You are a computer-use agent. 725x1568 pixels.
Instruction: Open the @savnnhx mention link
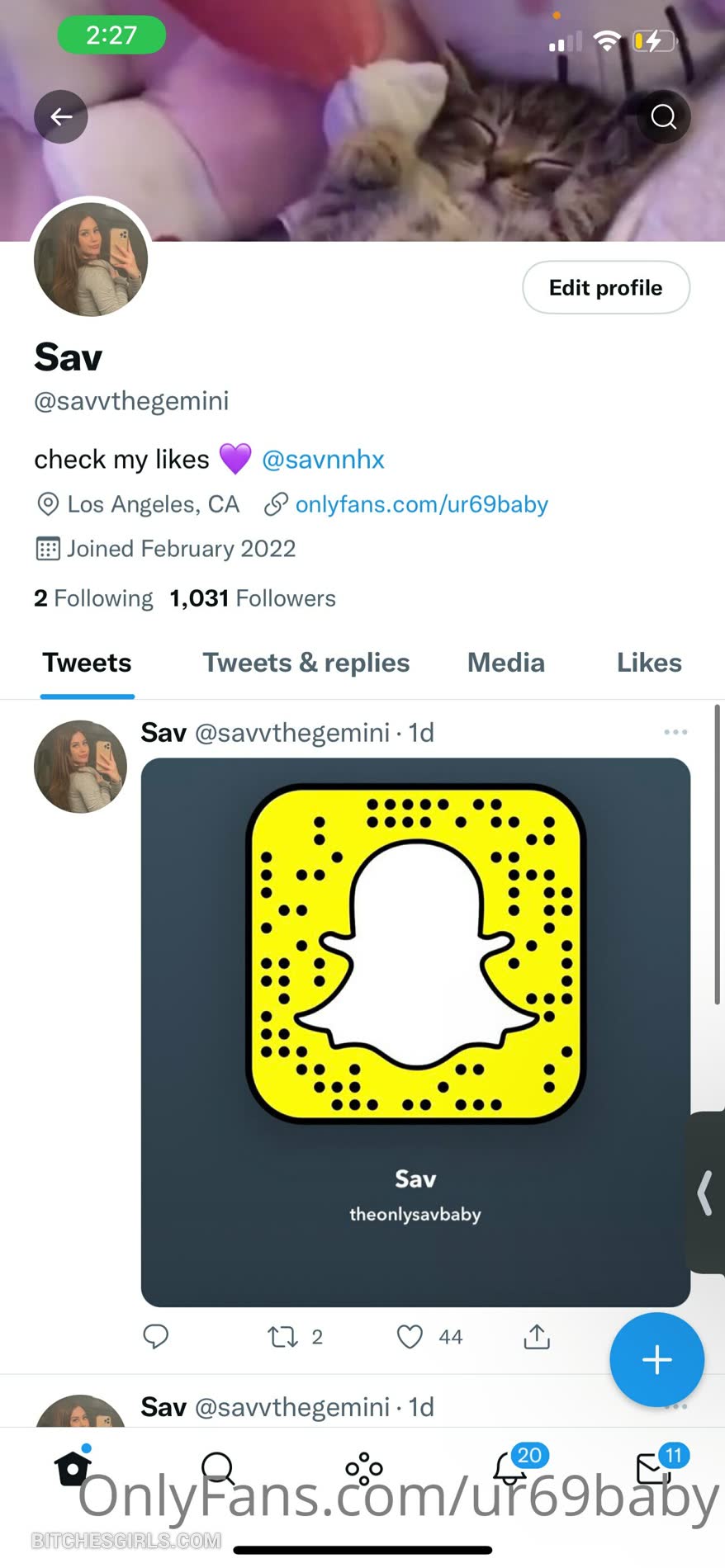[x=323, y=460]
